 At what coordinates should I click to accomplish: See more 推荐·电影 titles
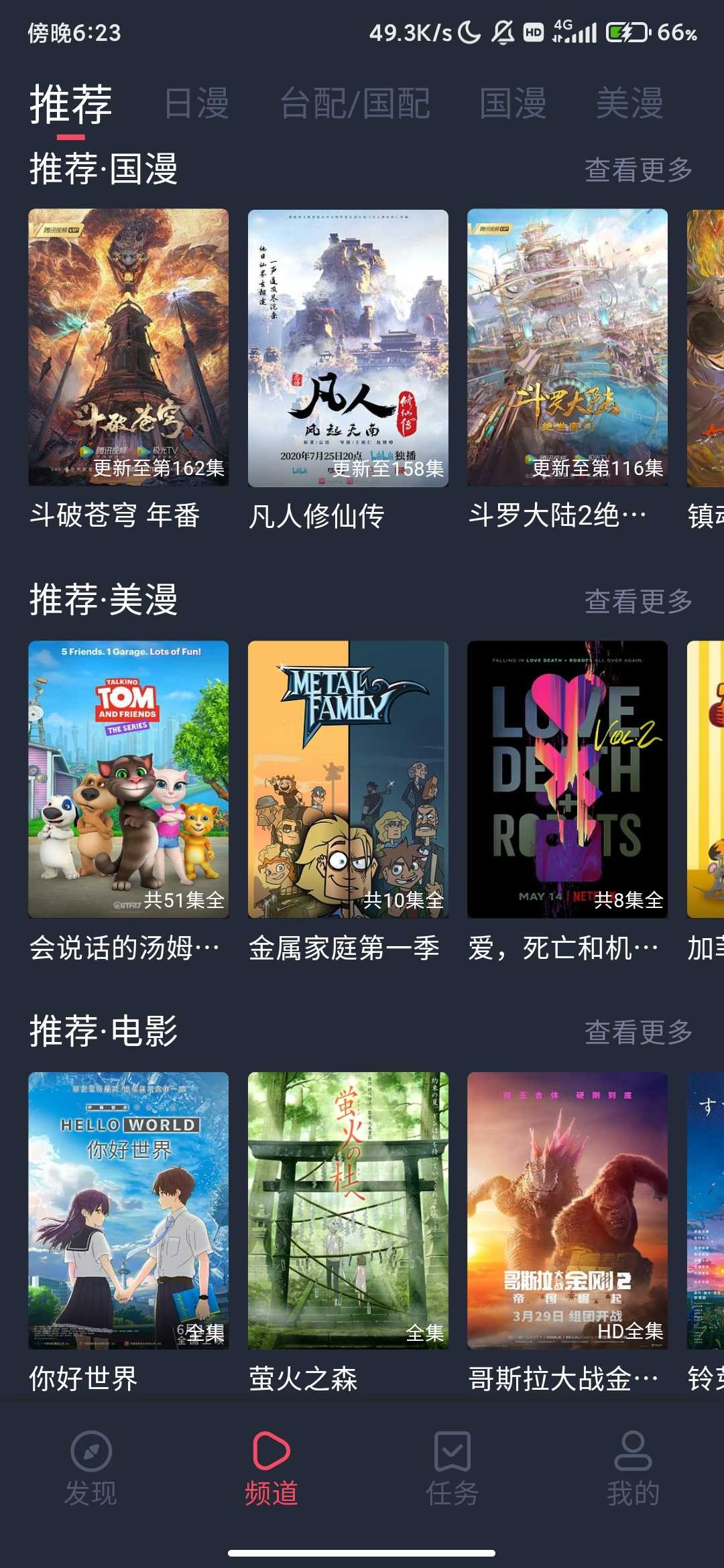[638, 1033]
